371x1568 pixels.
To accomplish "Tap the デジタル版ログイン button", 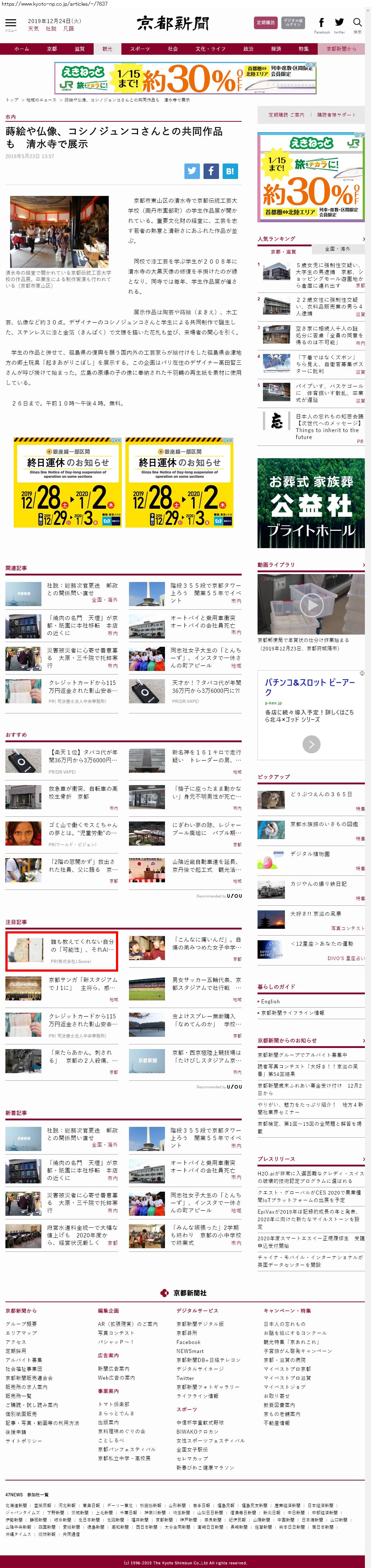I will 293,23.
